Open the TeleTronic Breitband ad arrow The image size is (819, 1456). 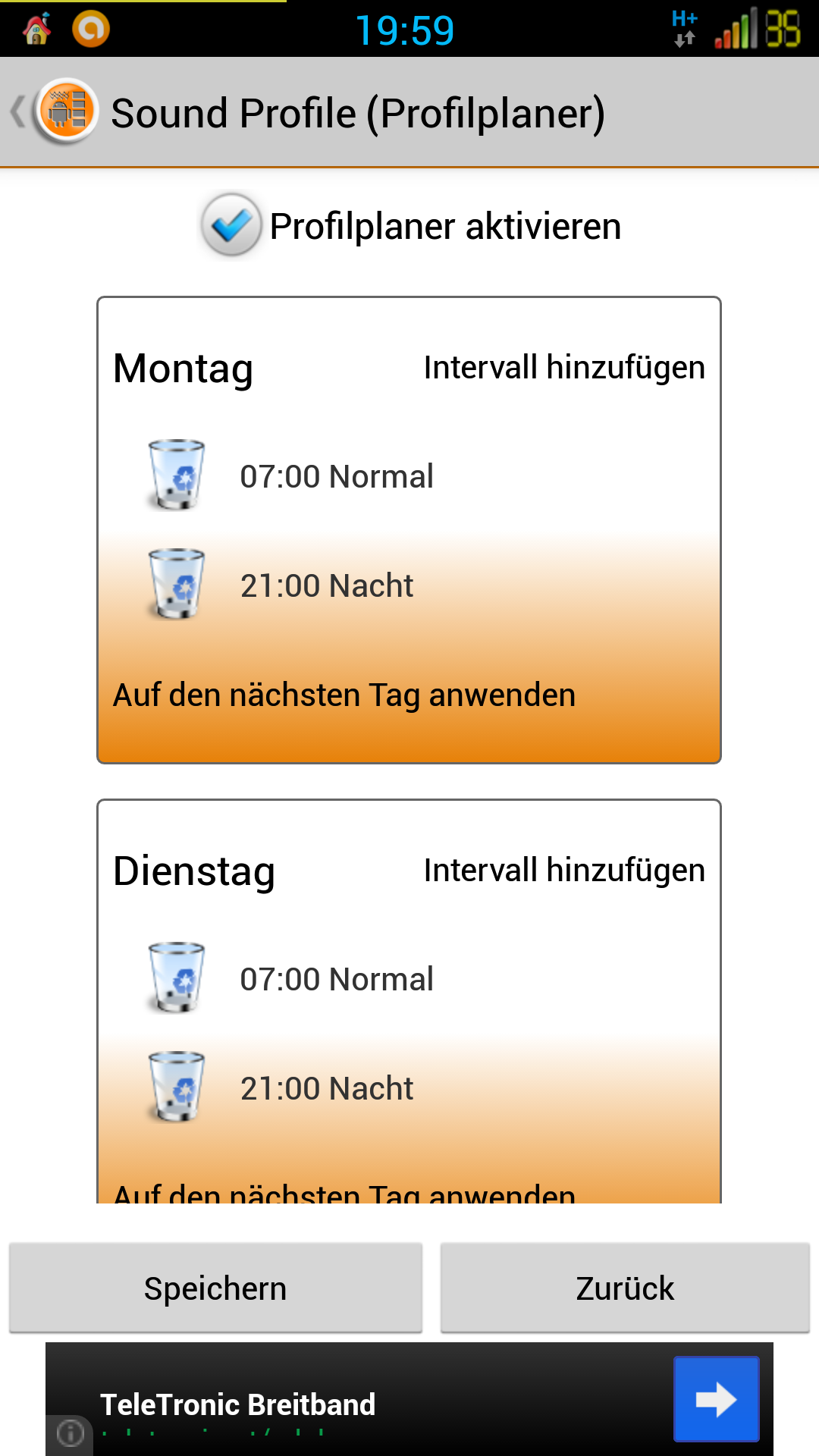click(x=717, y=1399)
